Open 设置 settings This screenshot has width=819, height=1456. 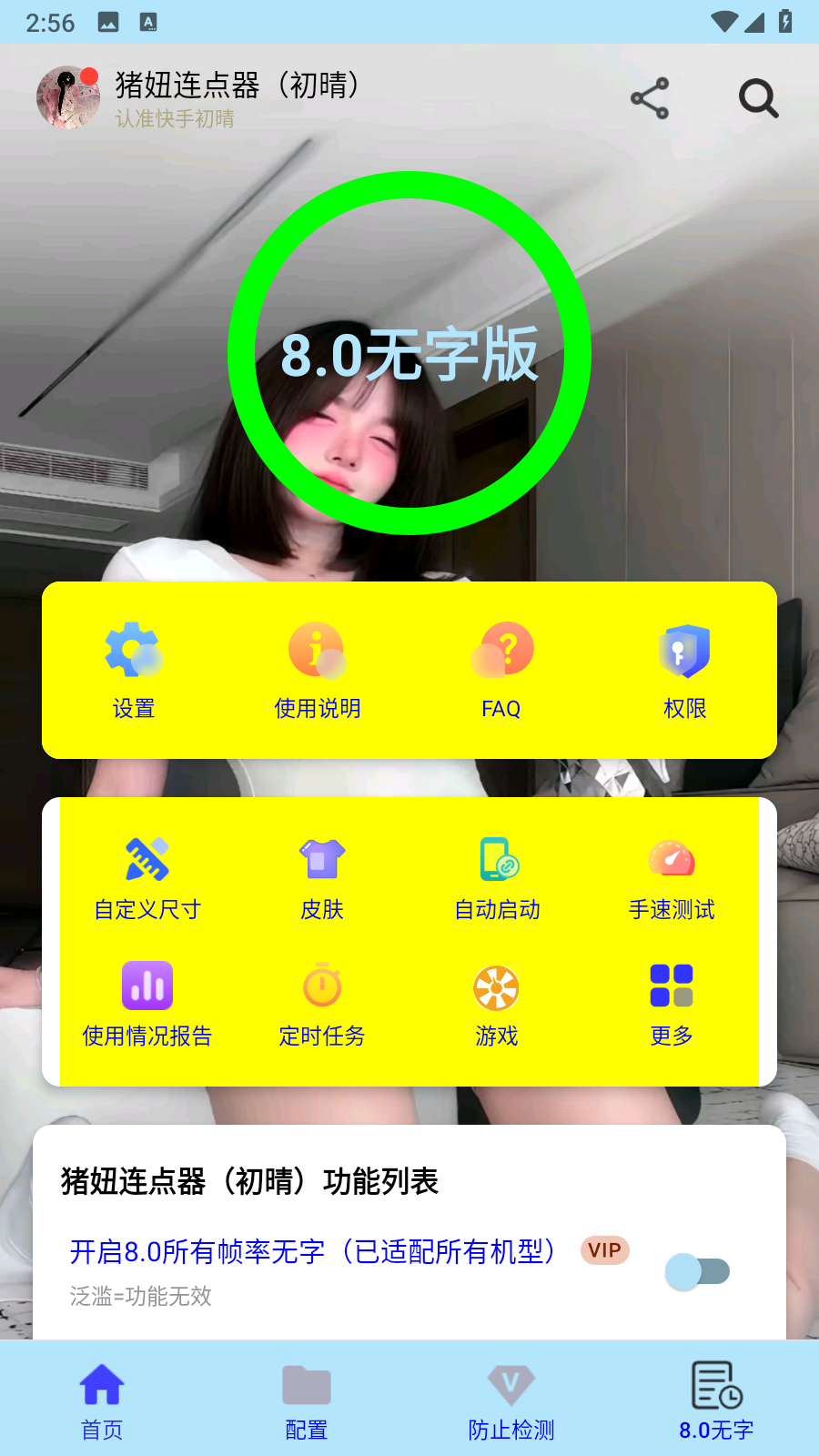click(x=134, y=670)
